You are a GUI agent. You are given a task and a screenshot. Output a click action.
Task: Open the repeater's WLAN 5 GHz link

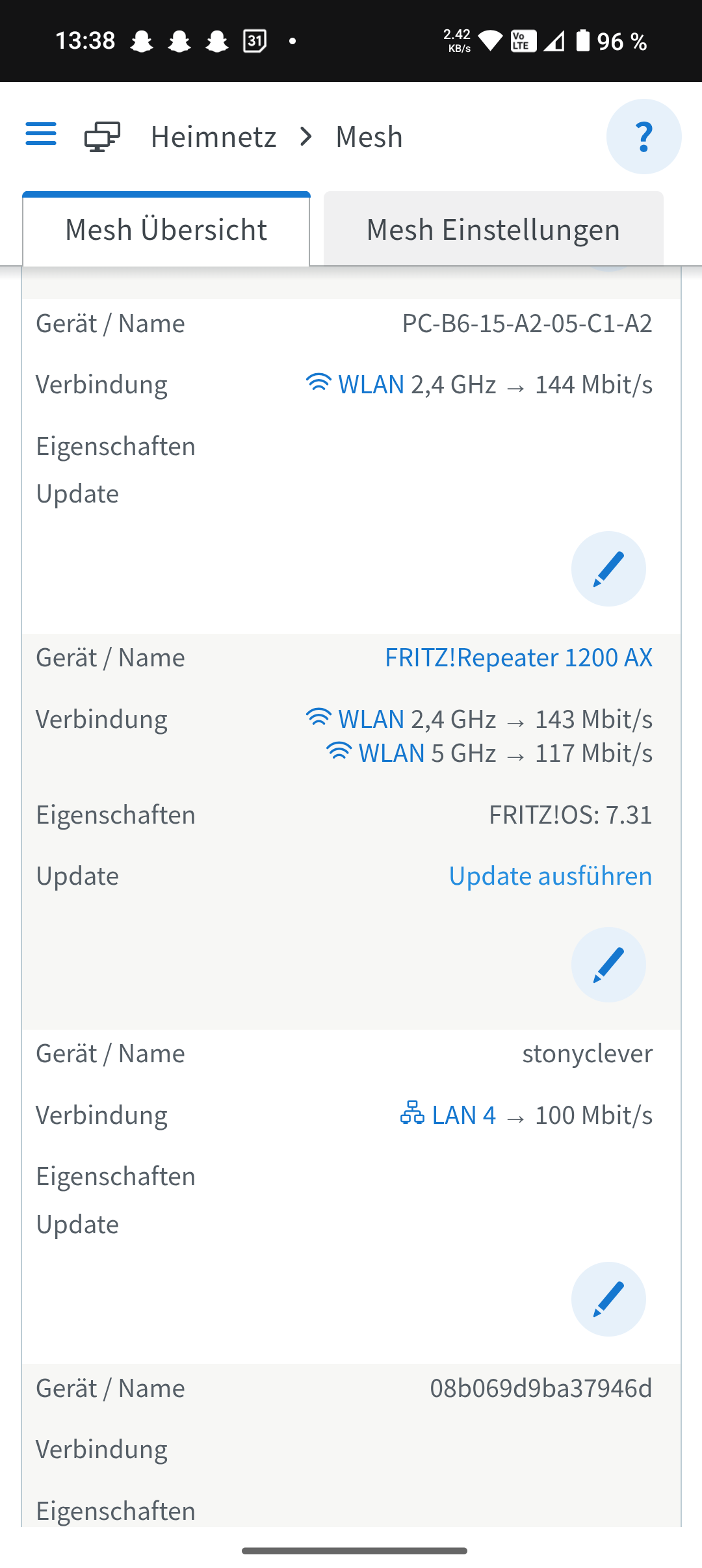point(391,753)
